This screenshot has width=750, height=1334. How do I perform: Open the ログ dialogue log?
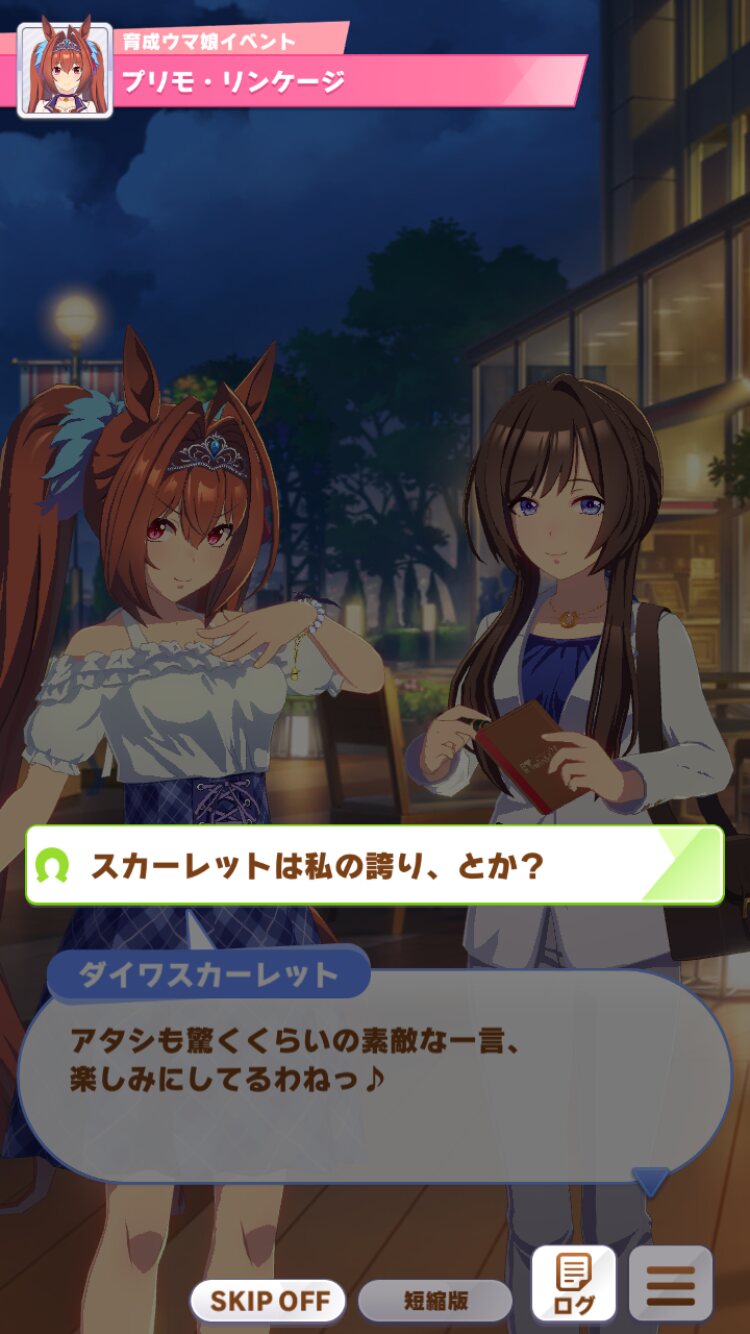[573, 1285]
